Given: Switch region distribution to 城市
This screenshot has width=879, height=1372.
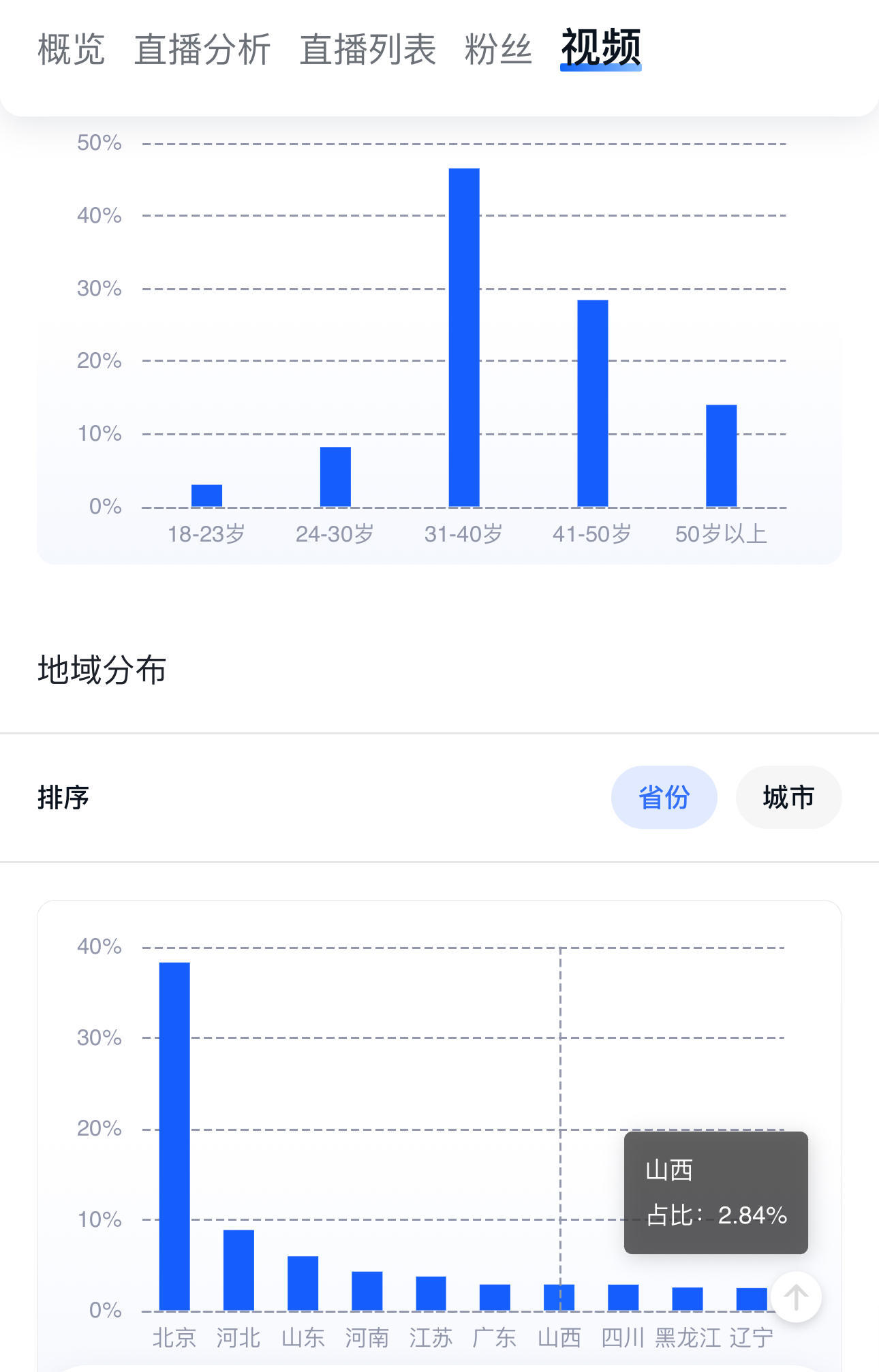Looking at the screenshot, I should [x=788, y=797].
